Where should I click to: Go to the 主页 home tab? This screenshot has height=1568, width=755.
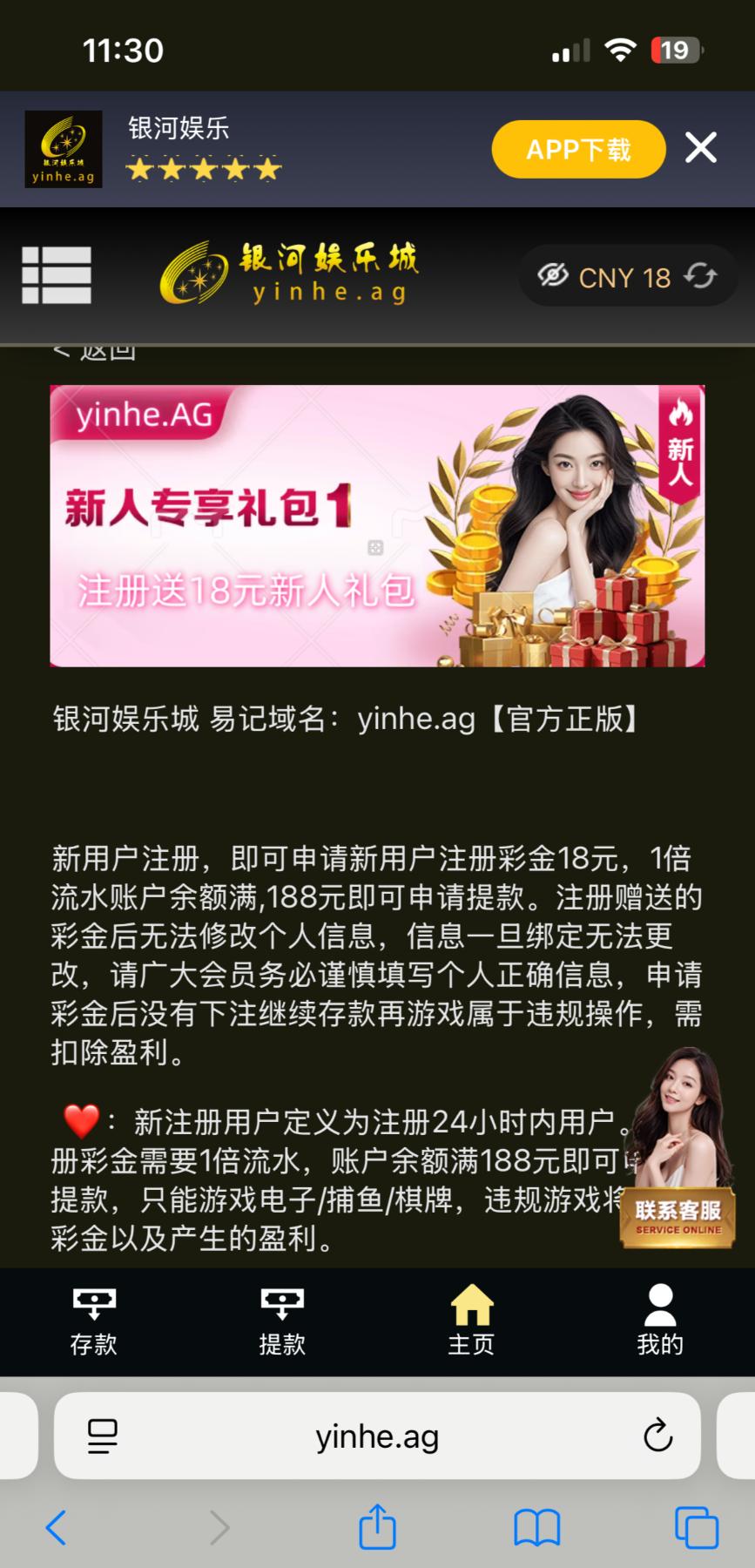point(471,1321)
